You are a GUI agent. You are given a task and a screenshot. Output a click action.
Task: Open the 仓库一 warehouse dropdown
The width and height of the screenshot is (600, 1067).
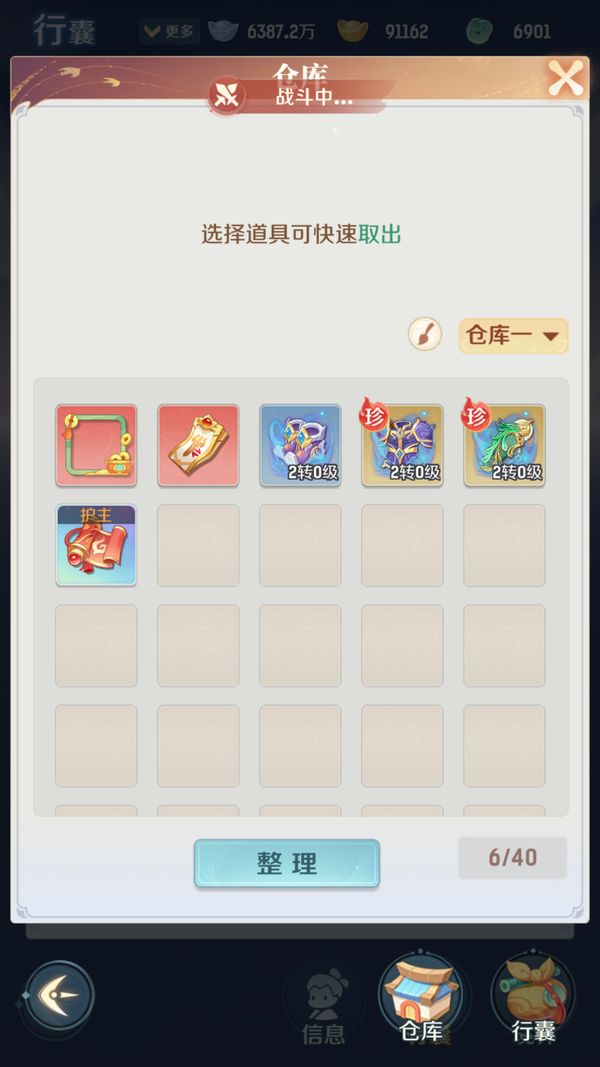(513, 336)
